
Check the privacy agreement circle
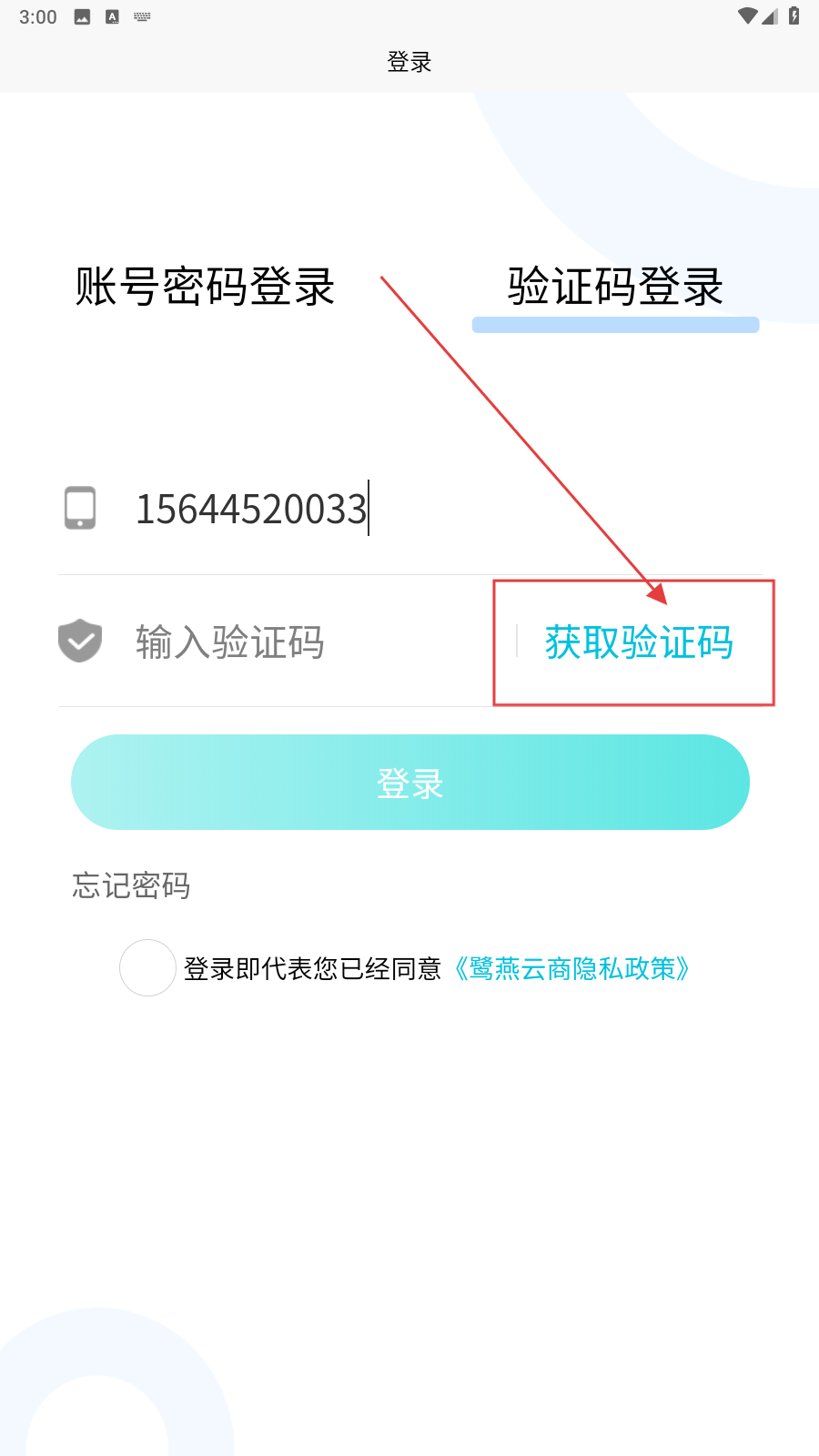coord(147,967)
